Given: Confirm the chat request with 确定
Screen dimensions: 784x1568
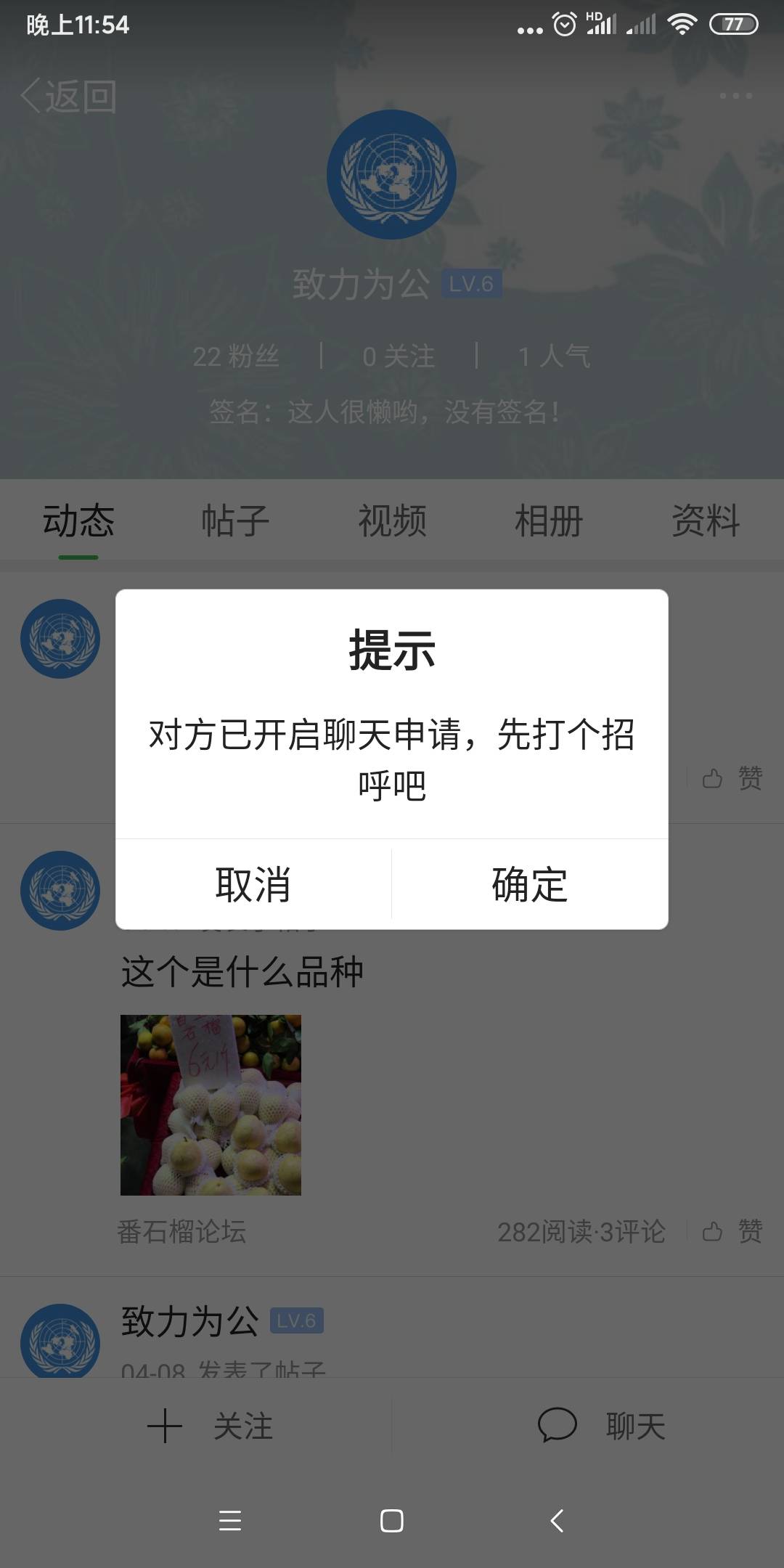Looking at the screenshot, I should coord(530,884).
